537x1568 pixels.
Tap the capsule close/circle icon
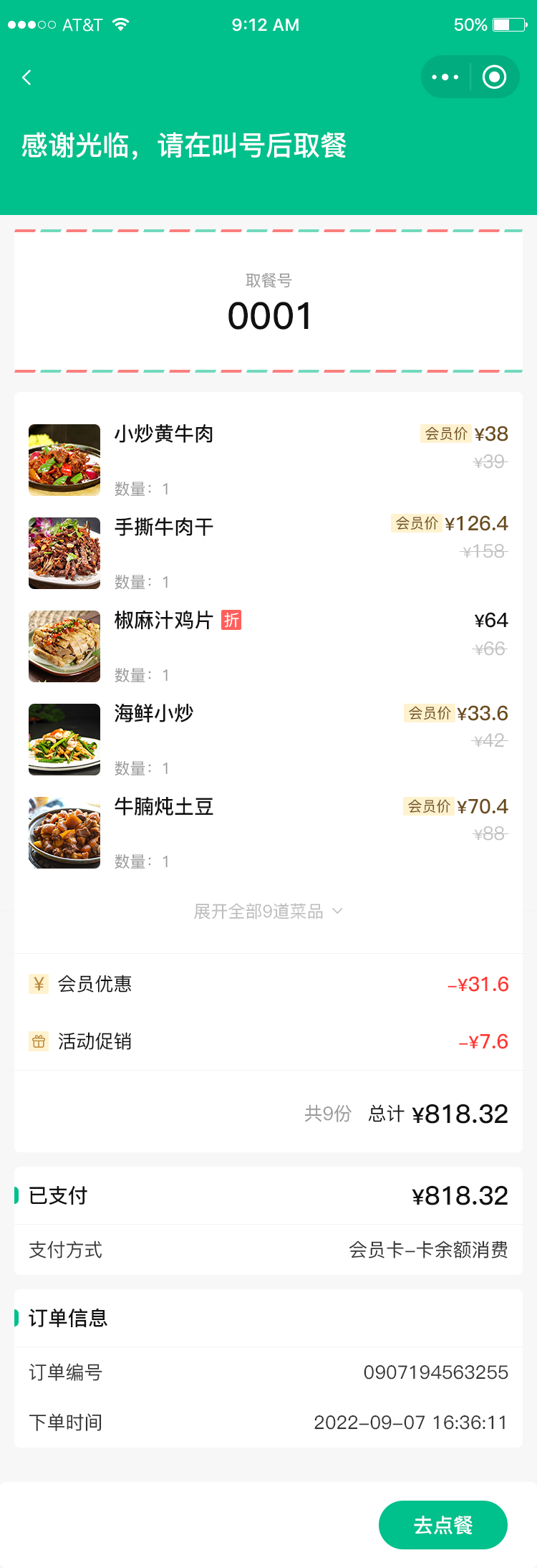(495, 77)
